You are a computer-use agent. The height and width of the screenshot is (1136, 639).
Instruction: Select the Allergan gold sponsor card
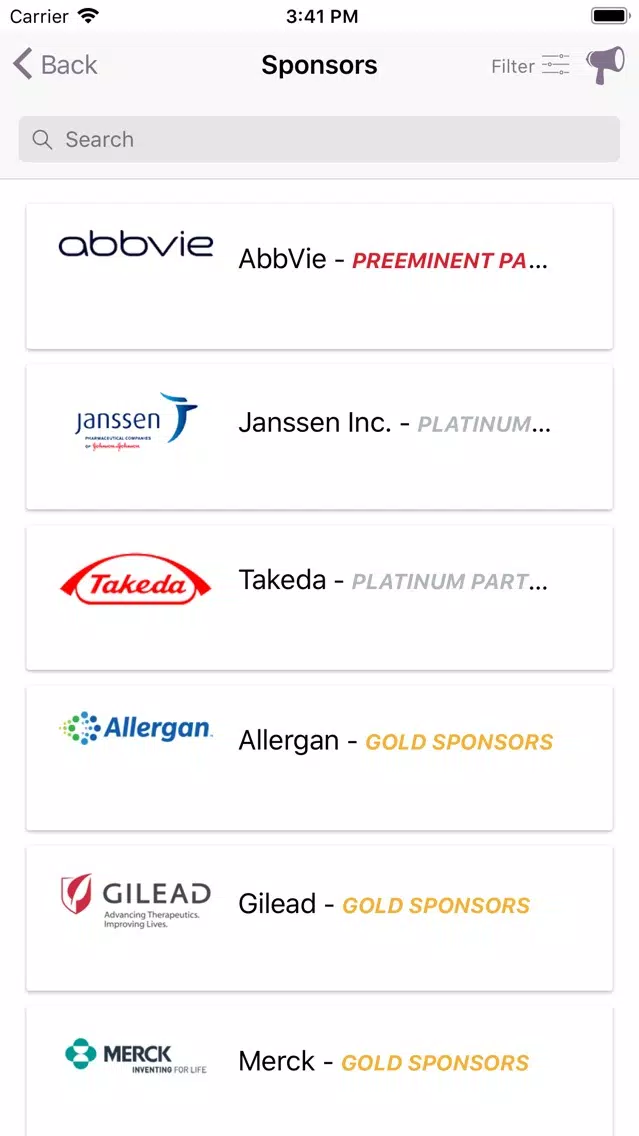pyautogui.click(x=319, y=757)
